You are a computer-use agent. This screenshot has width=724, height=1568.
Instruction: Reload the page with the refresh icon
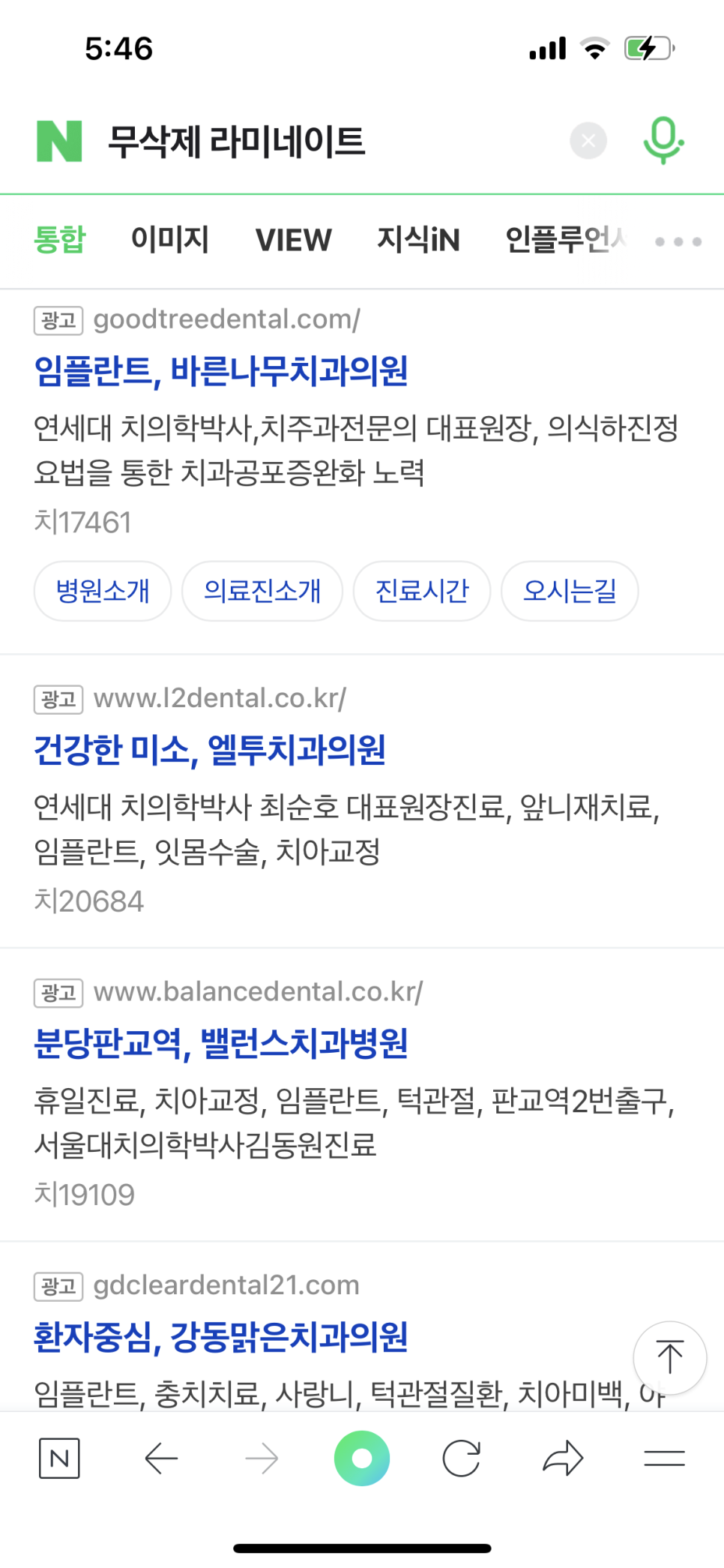463,1457
